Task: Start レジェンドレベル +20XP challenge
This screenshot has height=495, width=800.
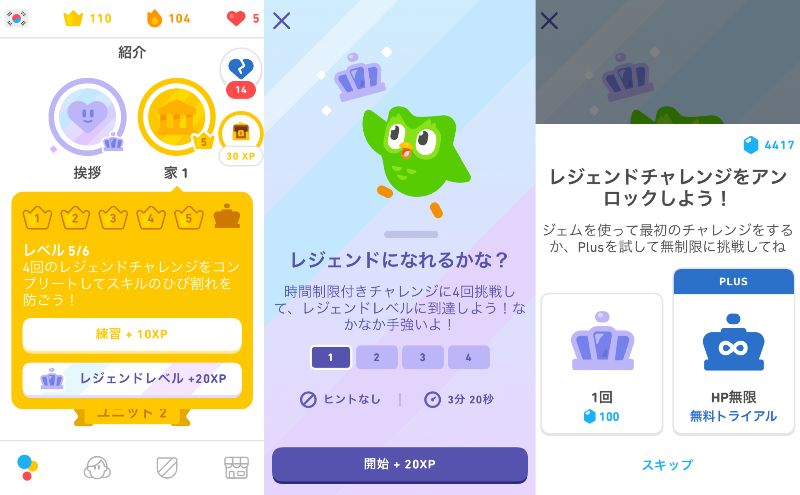Action: pos(132,379)
